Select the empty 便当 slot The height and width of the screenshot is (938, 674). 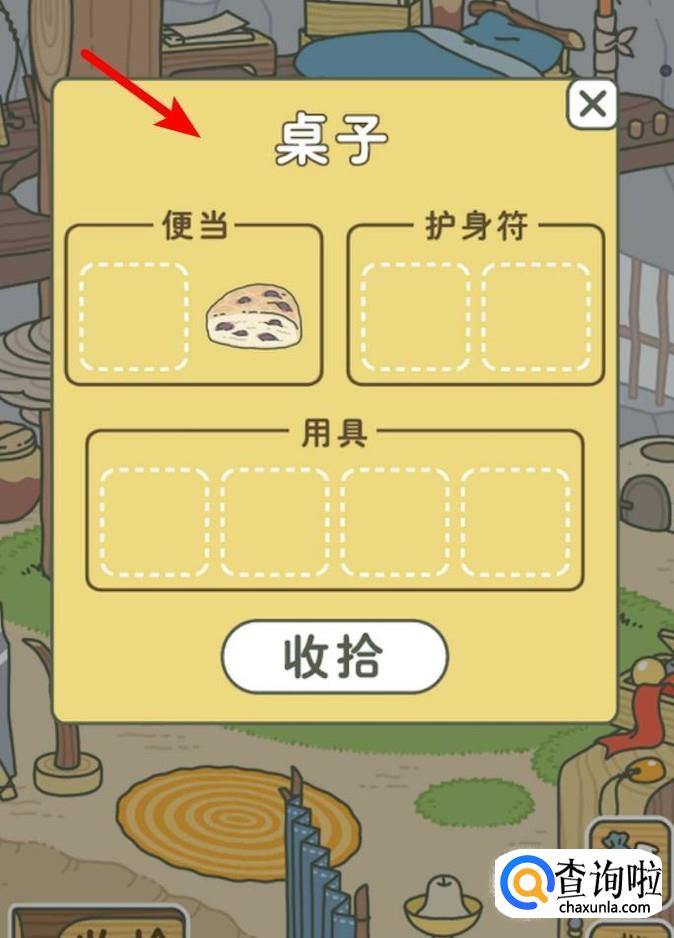click(x=134, y=316)
